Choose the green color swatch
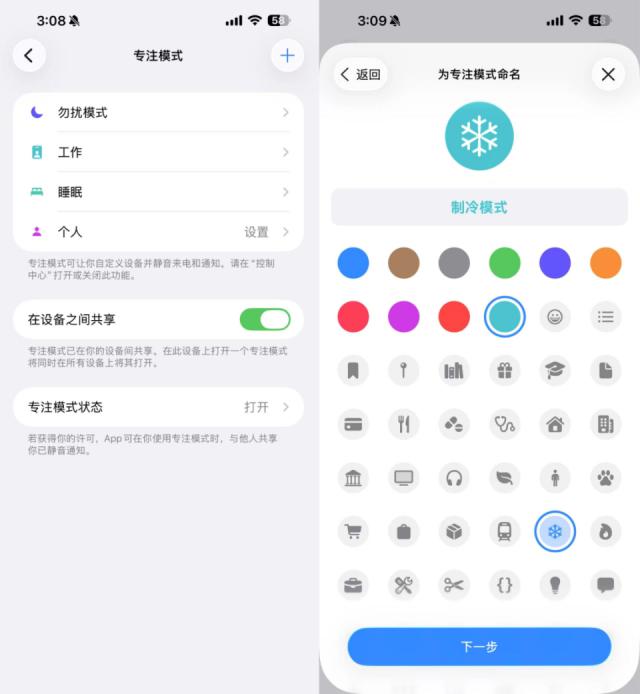 click(x=505, y=263)
